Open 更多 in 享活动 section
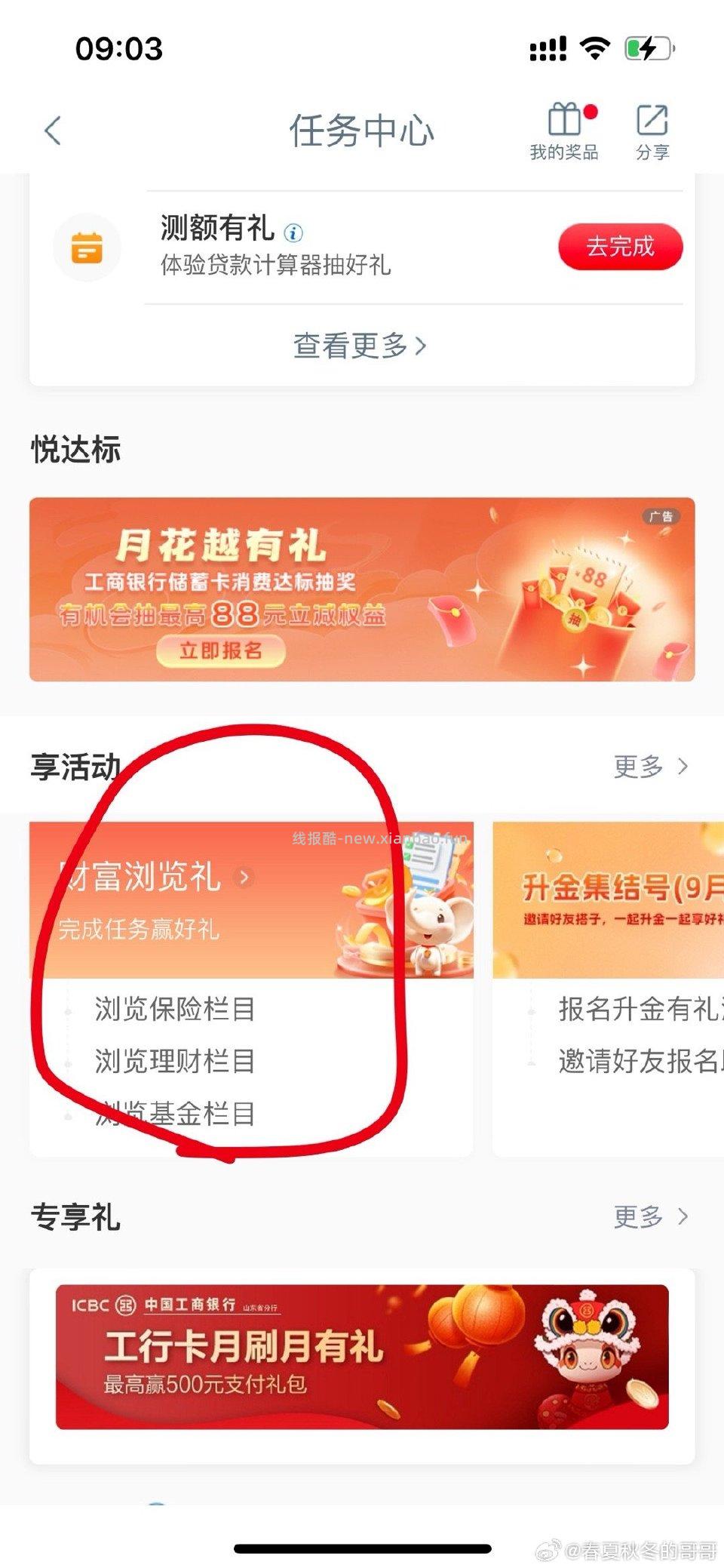This screenshot has height=1568, width=724. 650,767
